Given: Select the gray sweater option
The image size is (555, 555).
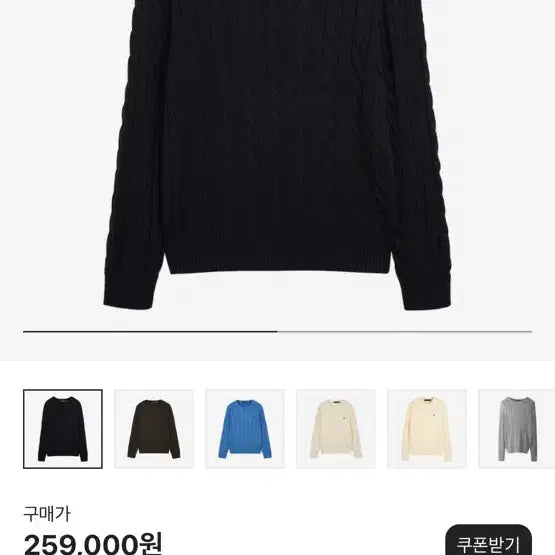Looking at the screenshot, I should pyautogui.click(x=517, y=429).
